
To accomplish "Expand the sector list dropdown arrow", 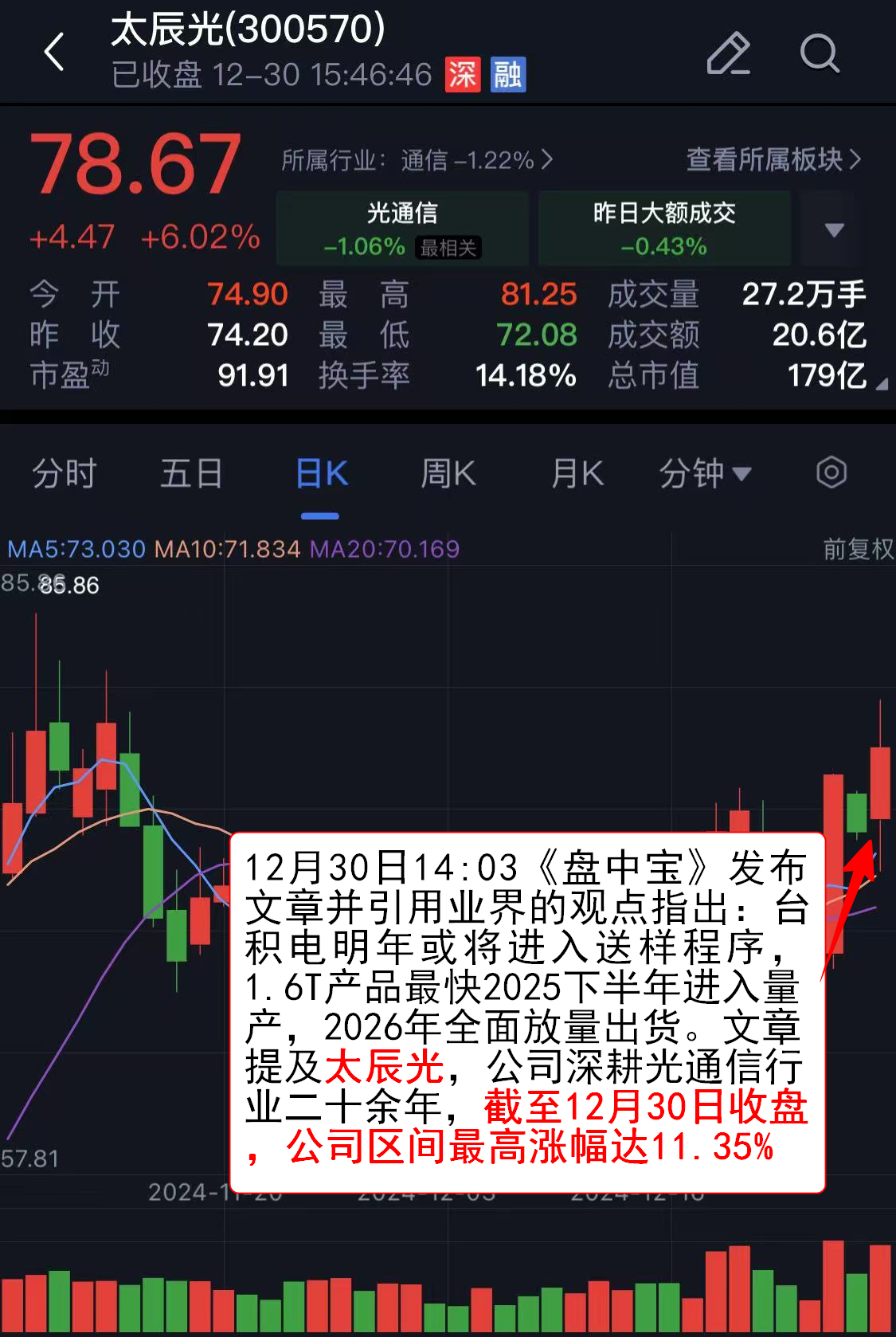I will [x=834, y=229].
